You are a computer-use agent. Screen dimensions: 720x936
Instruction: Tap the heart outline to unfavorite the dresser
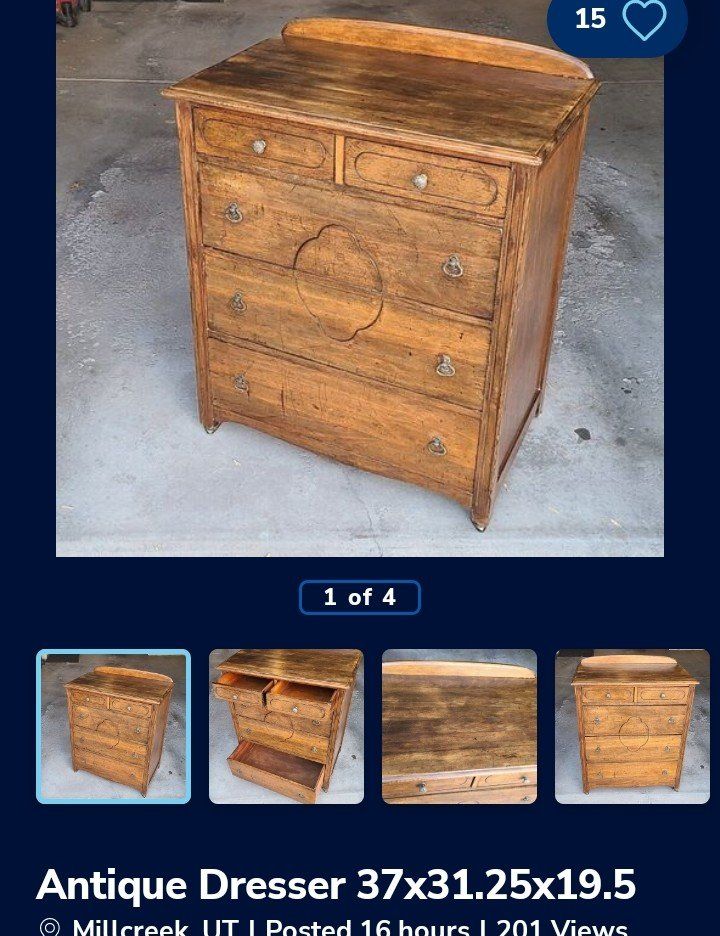point(646,18)
